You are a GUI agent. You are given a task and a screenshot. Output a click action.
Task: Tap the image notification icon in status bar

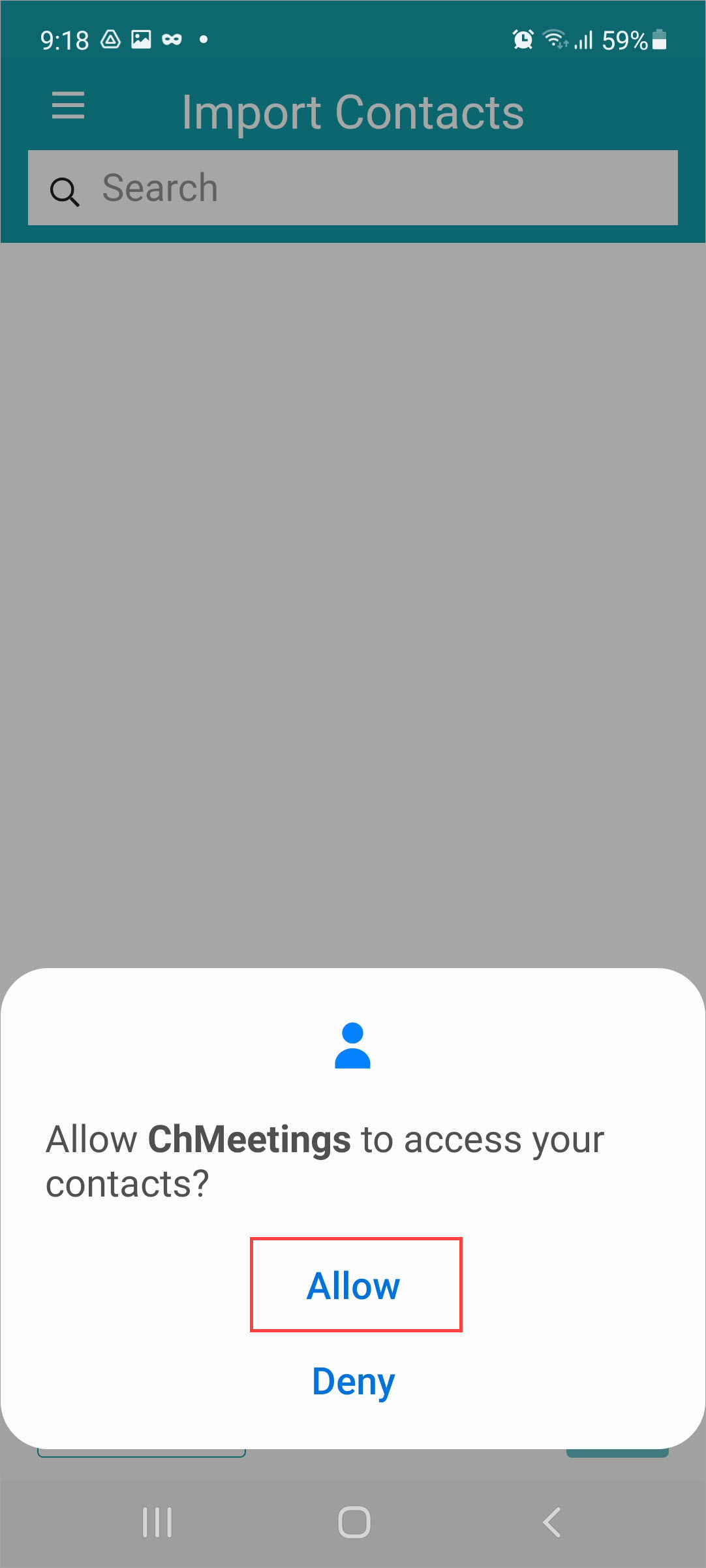(x=141, y=39)
